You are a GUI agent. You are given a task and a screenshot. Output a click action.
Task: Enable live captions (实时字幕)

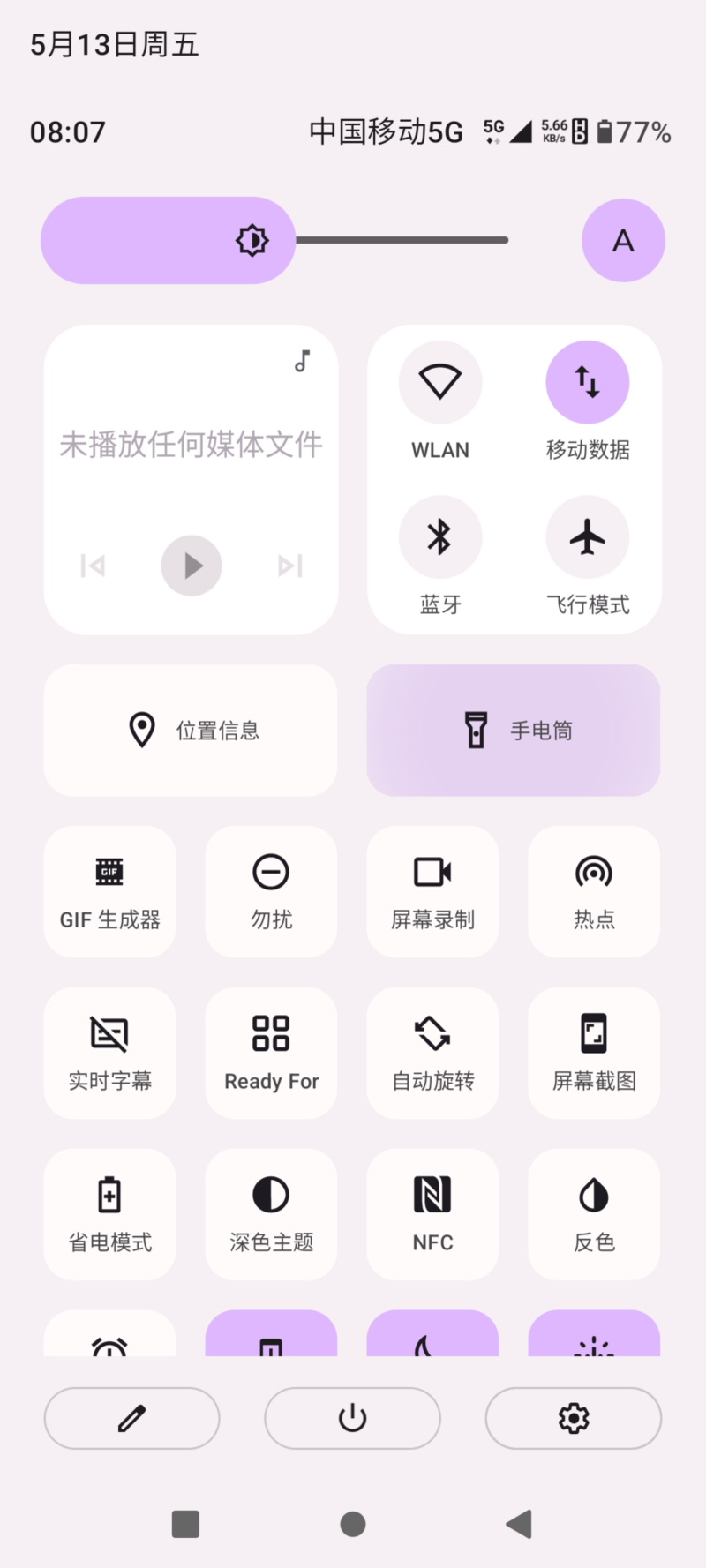coord(109,1053)
